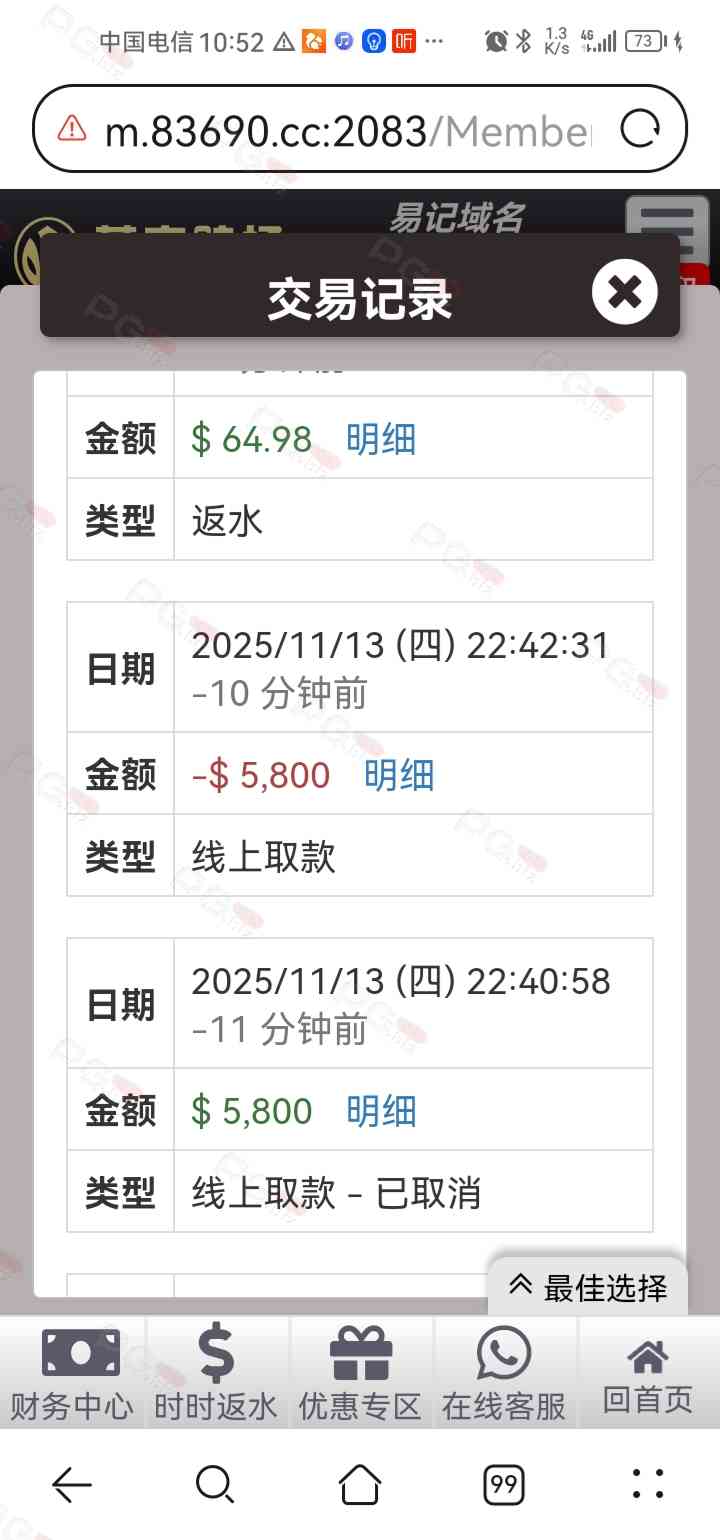This screenshot has height=1540, width=720.
Task: Switch to 优惠专区
Action: click(360, 1373)
